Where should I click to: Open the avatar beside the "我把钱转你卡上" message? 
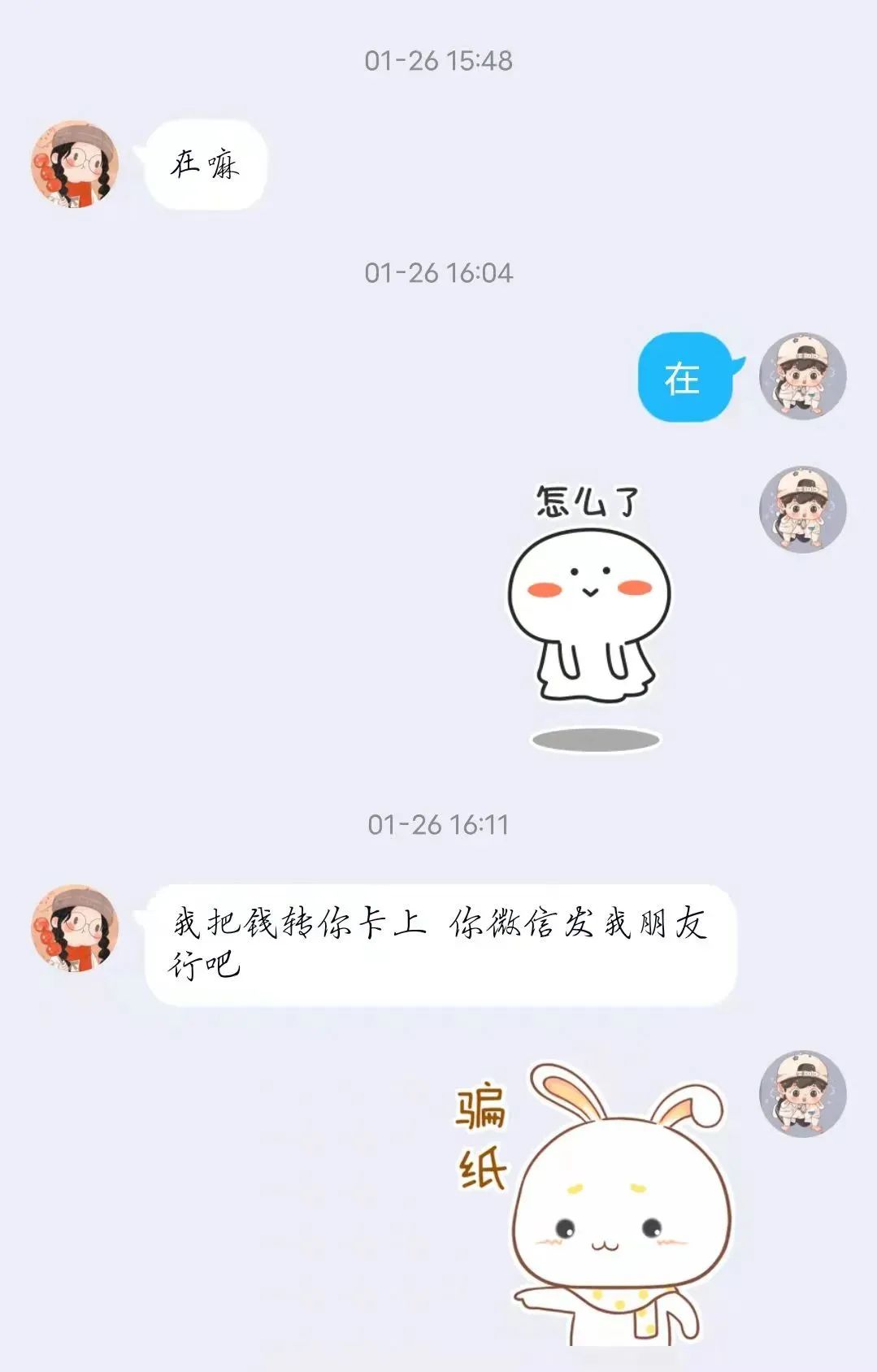(75, 929)
